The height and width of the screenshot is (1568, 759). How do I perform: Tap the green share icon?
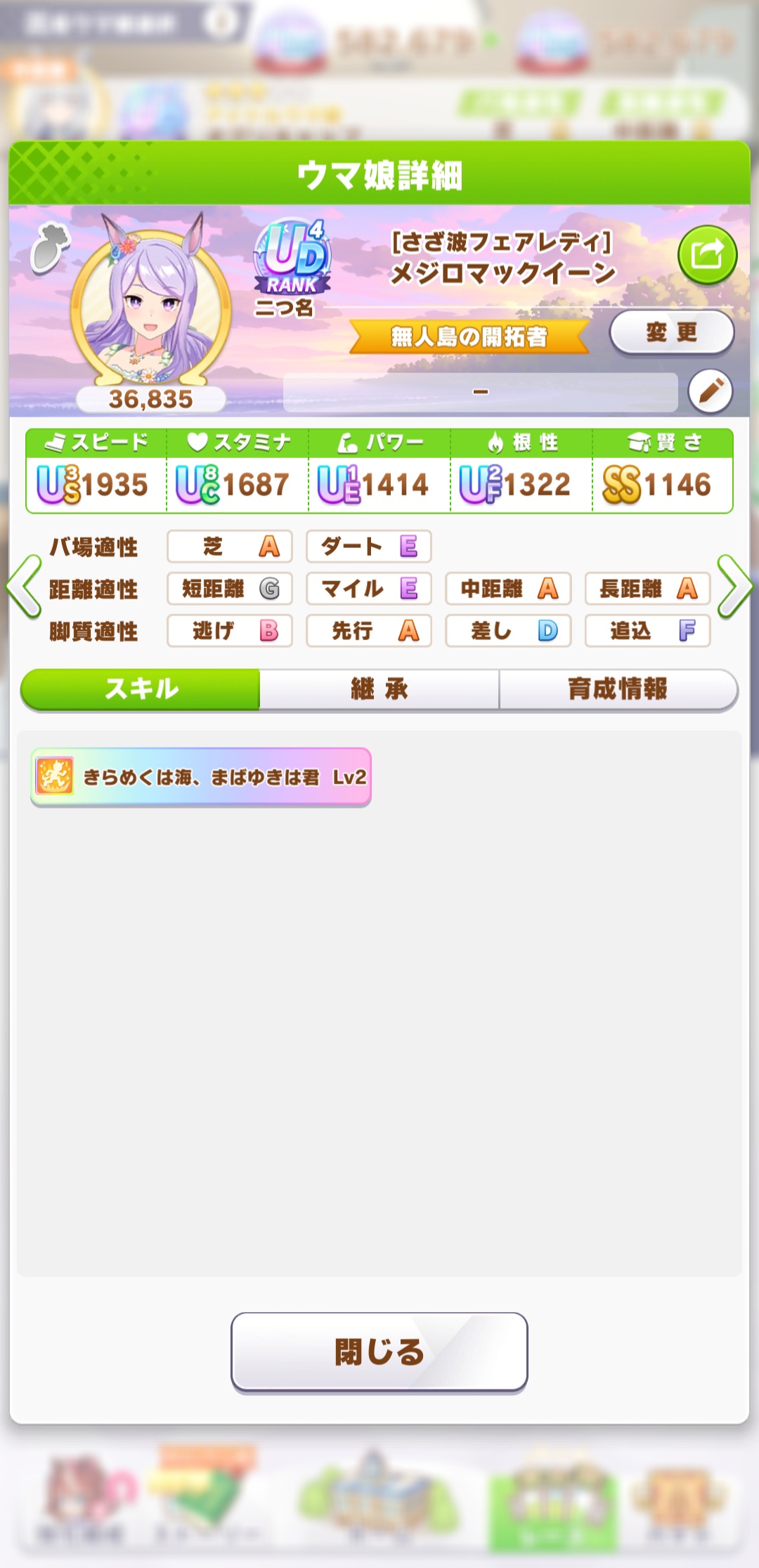[x=707, y=254]
